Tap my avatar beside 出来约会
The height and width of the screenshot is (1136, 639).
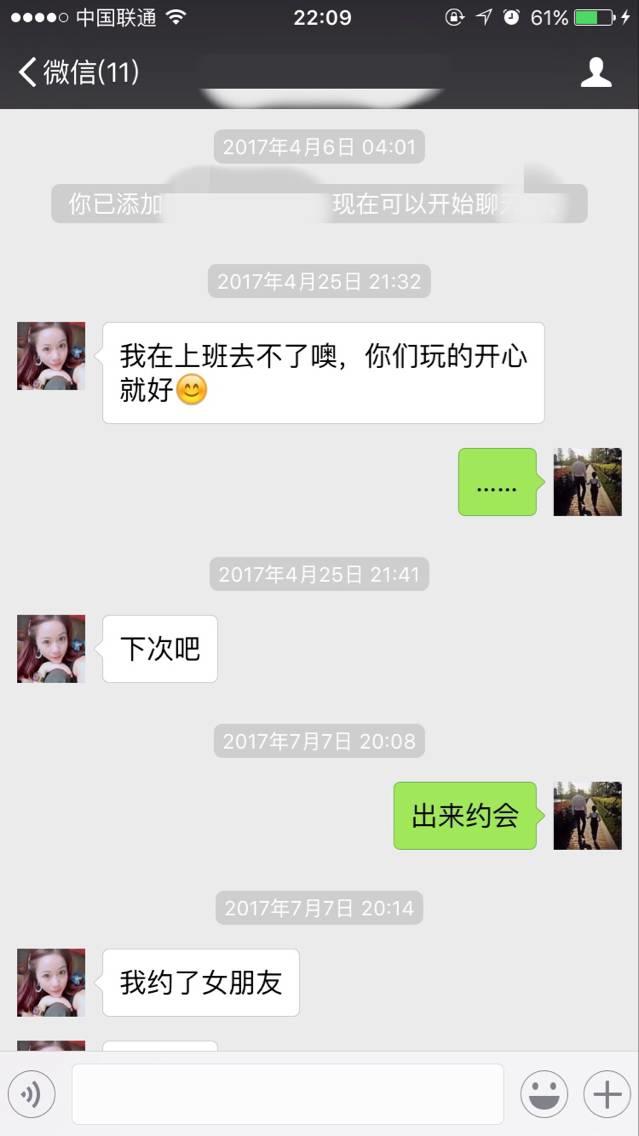pyautogui.click(x=587, y=816)
